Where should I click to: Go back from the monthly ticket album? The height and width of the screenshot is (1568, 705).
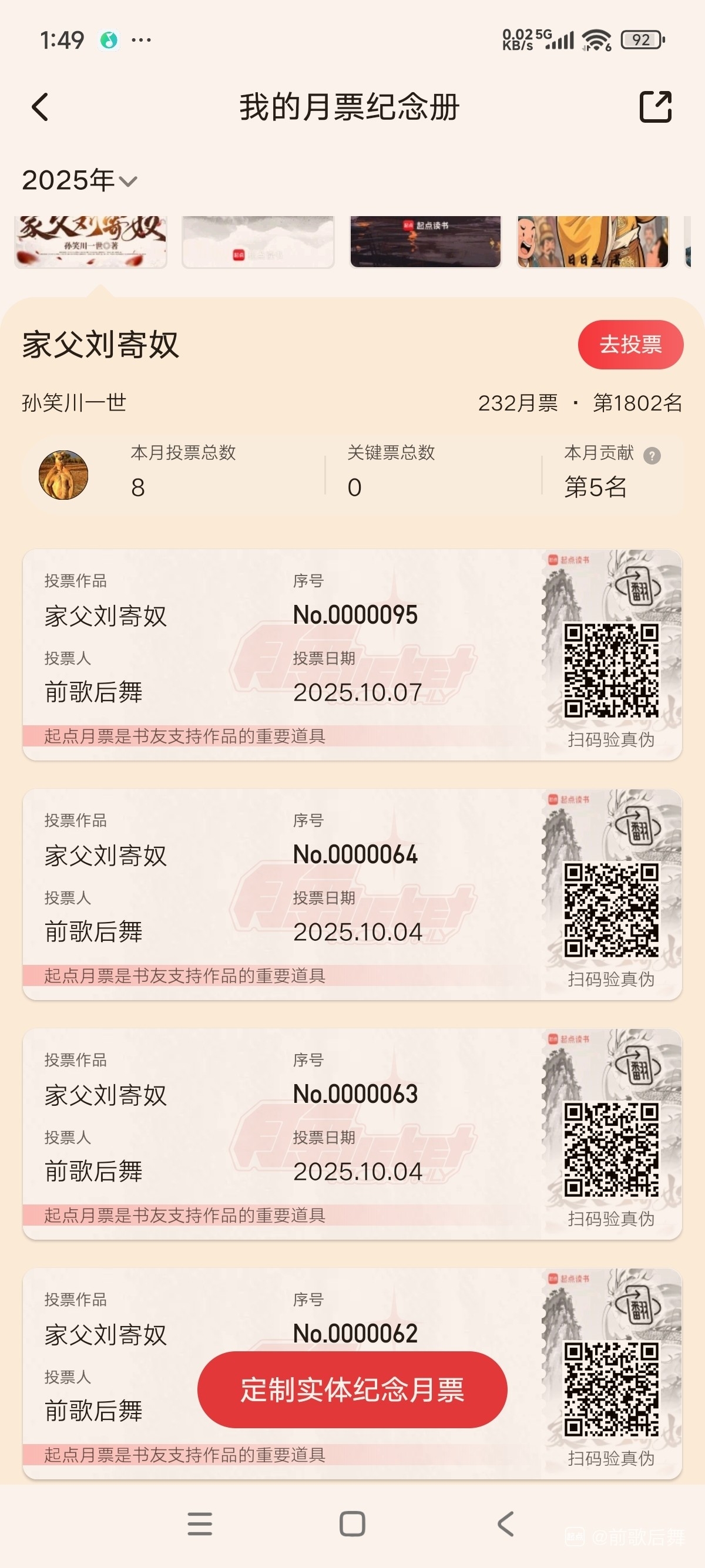coord(40,107)
